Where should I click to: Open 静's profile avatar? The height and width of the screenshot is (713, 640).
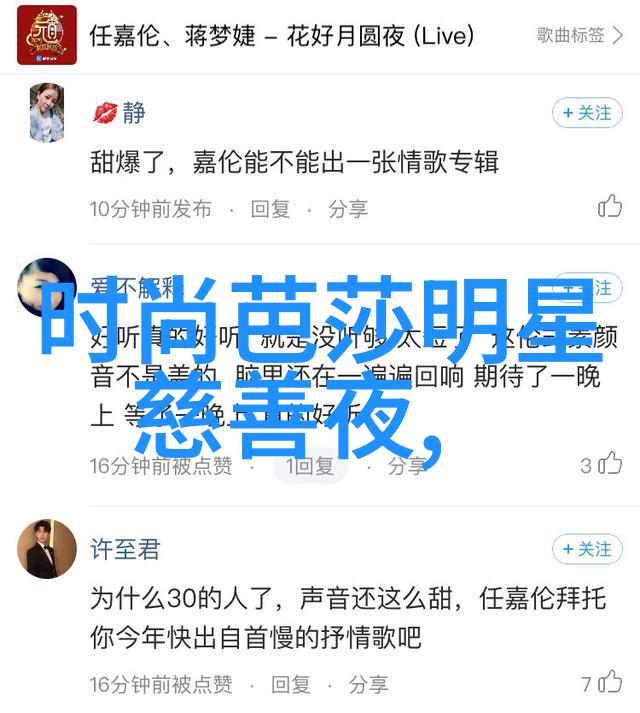pos(47,112)
